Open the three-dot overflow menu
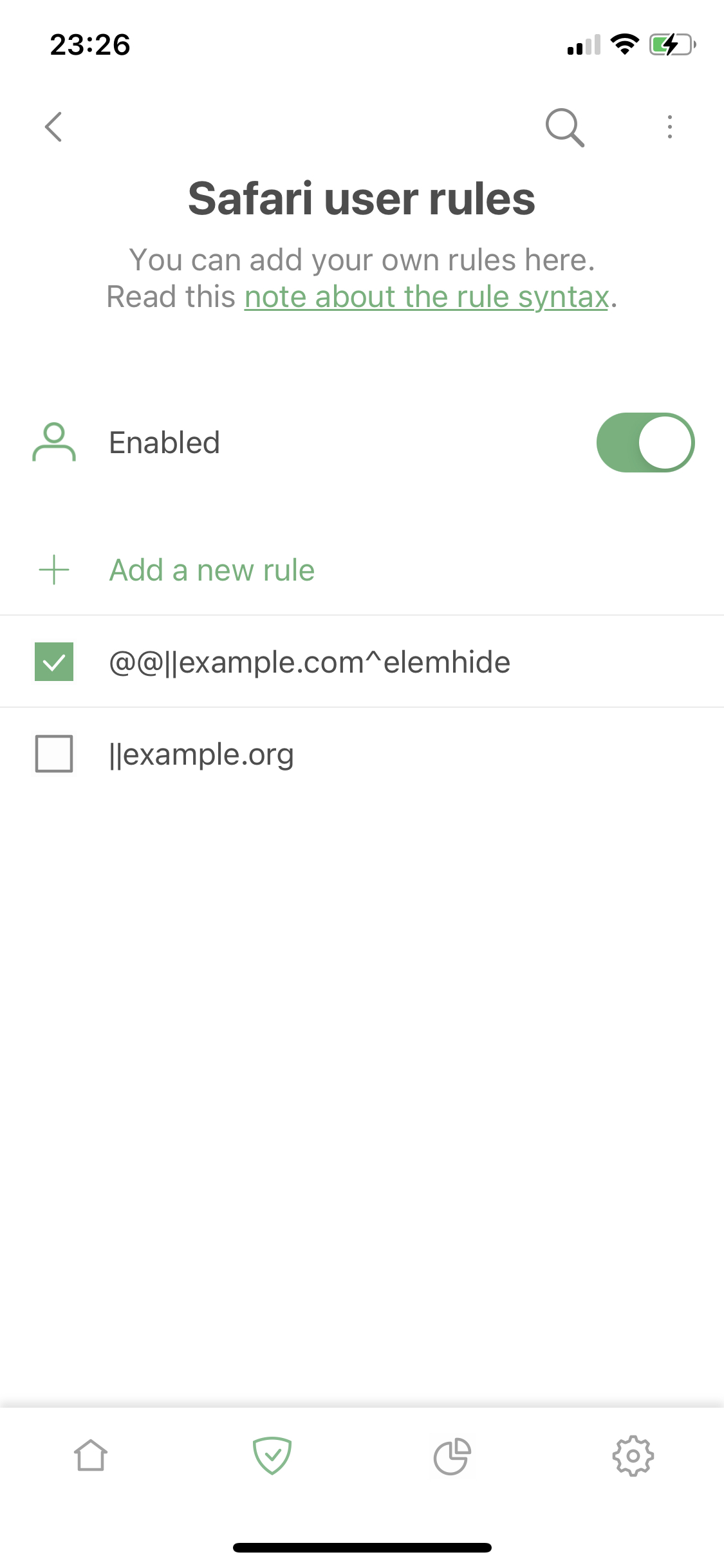Viewport: 724px width, 1568px height. click(670, 127)
